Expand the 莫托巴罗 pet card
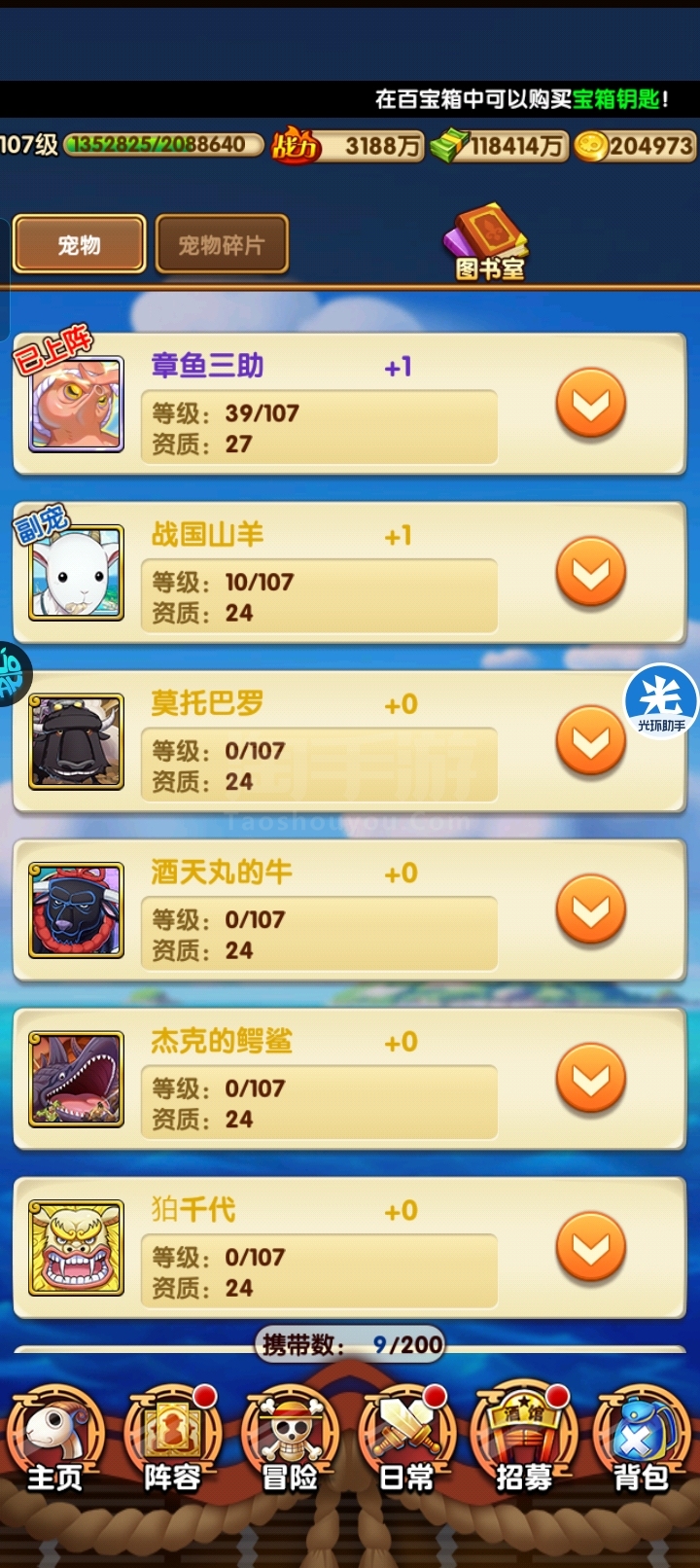 [590, 741]
